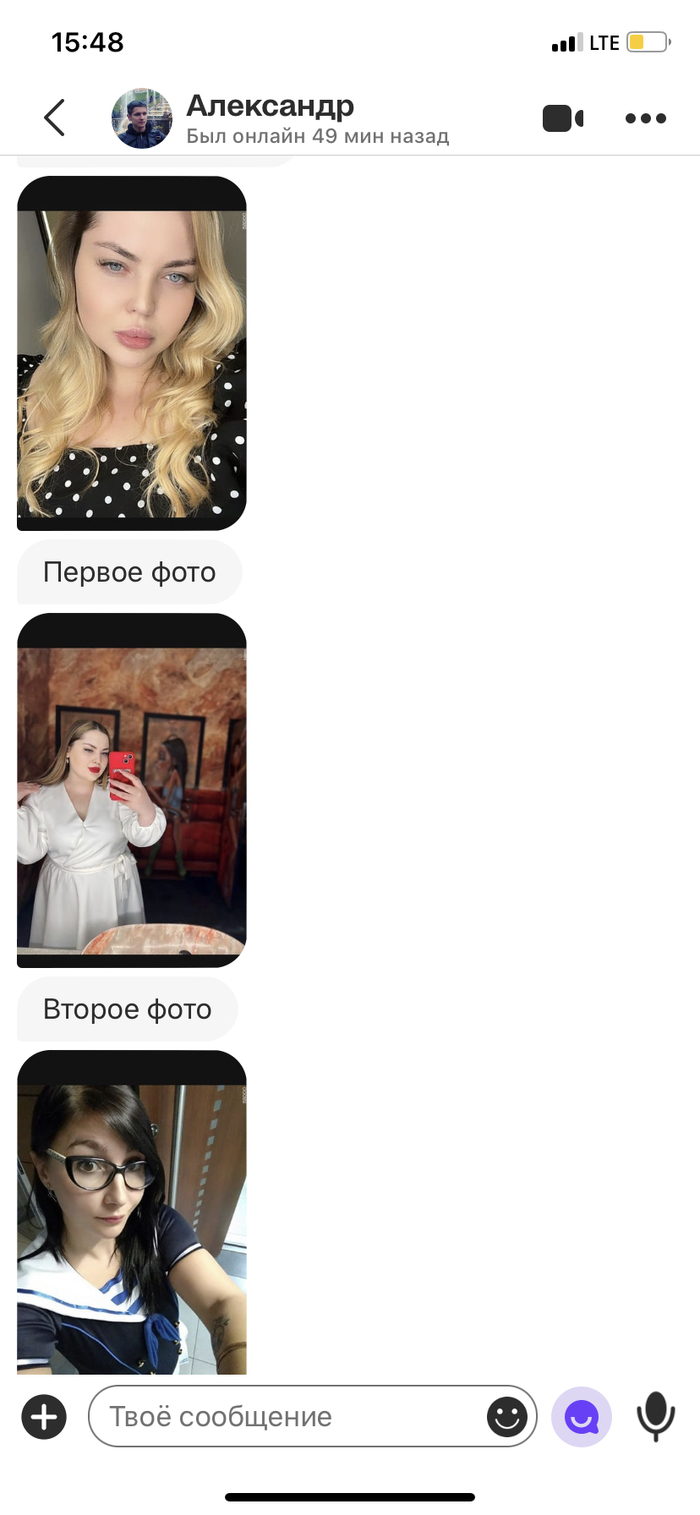Viewport: 700px width, 1515px height.
Task: Tap the purple smiley icon beside the microphone
Action: pos(581,1416)
